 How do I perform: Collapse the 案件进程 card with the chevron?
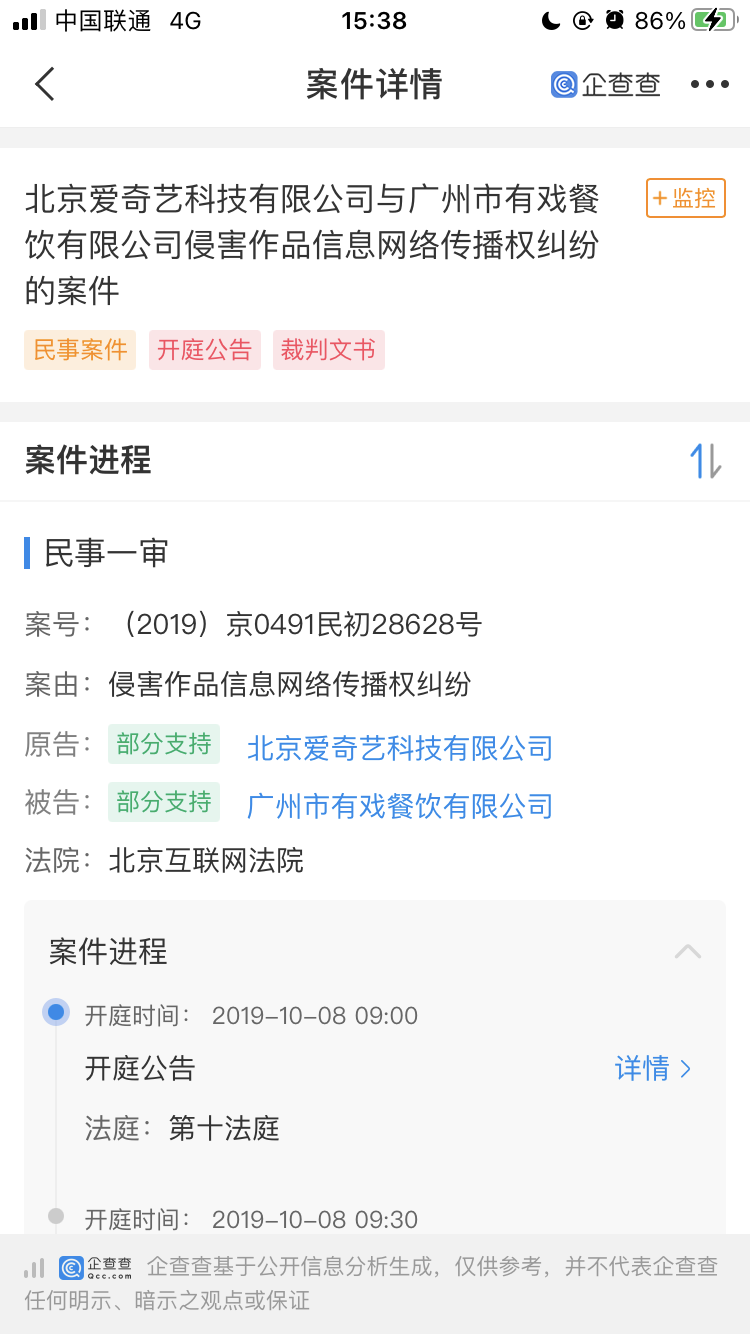click(x=688, y=951)
